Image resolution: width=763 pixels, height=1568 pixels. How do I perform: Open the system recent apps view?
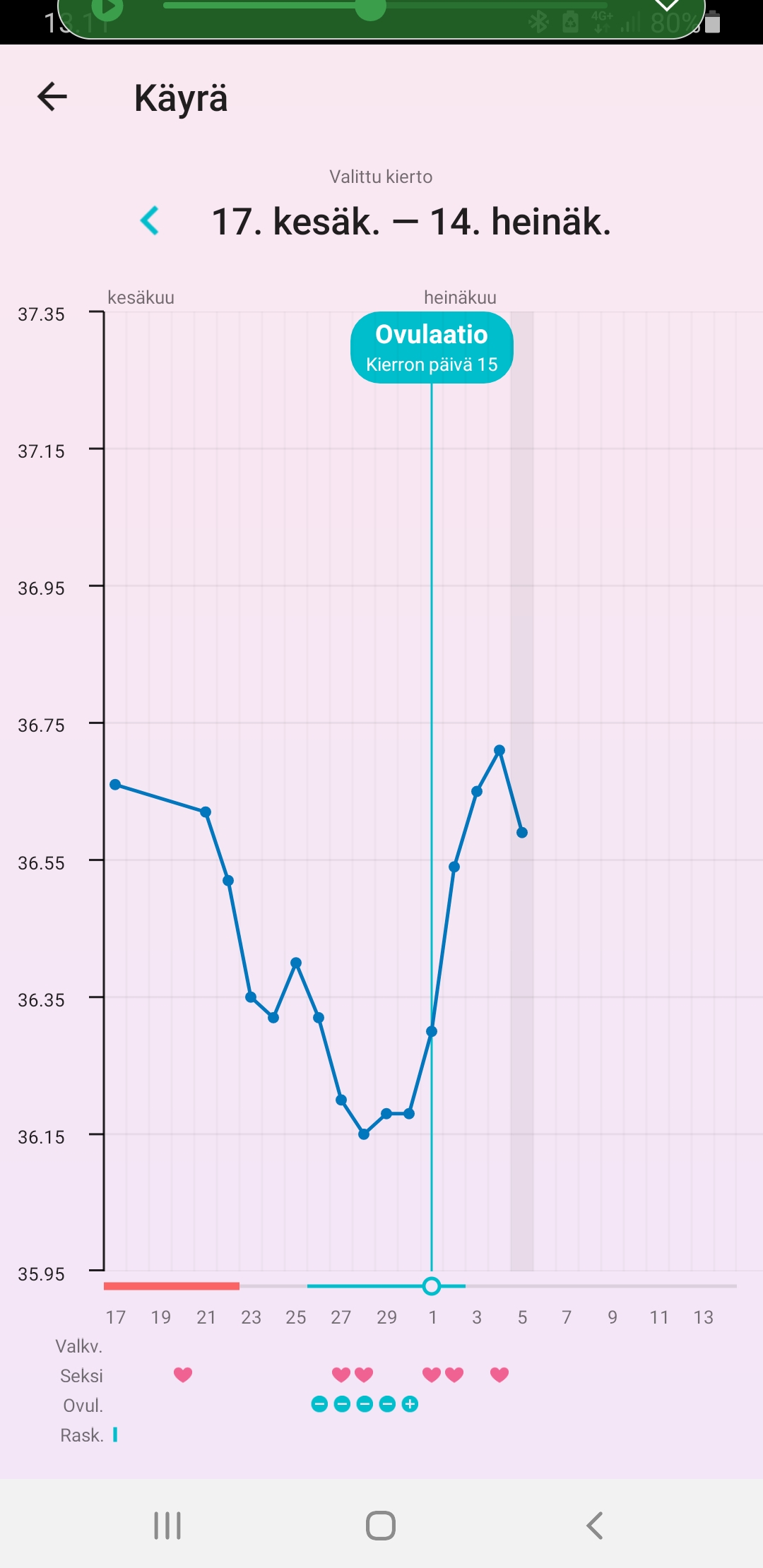pos(167,1526)
